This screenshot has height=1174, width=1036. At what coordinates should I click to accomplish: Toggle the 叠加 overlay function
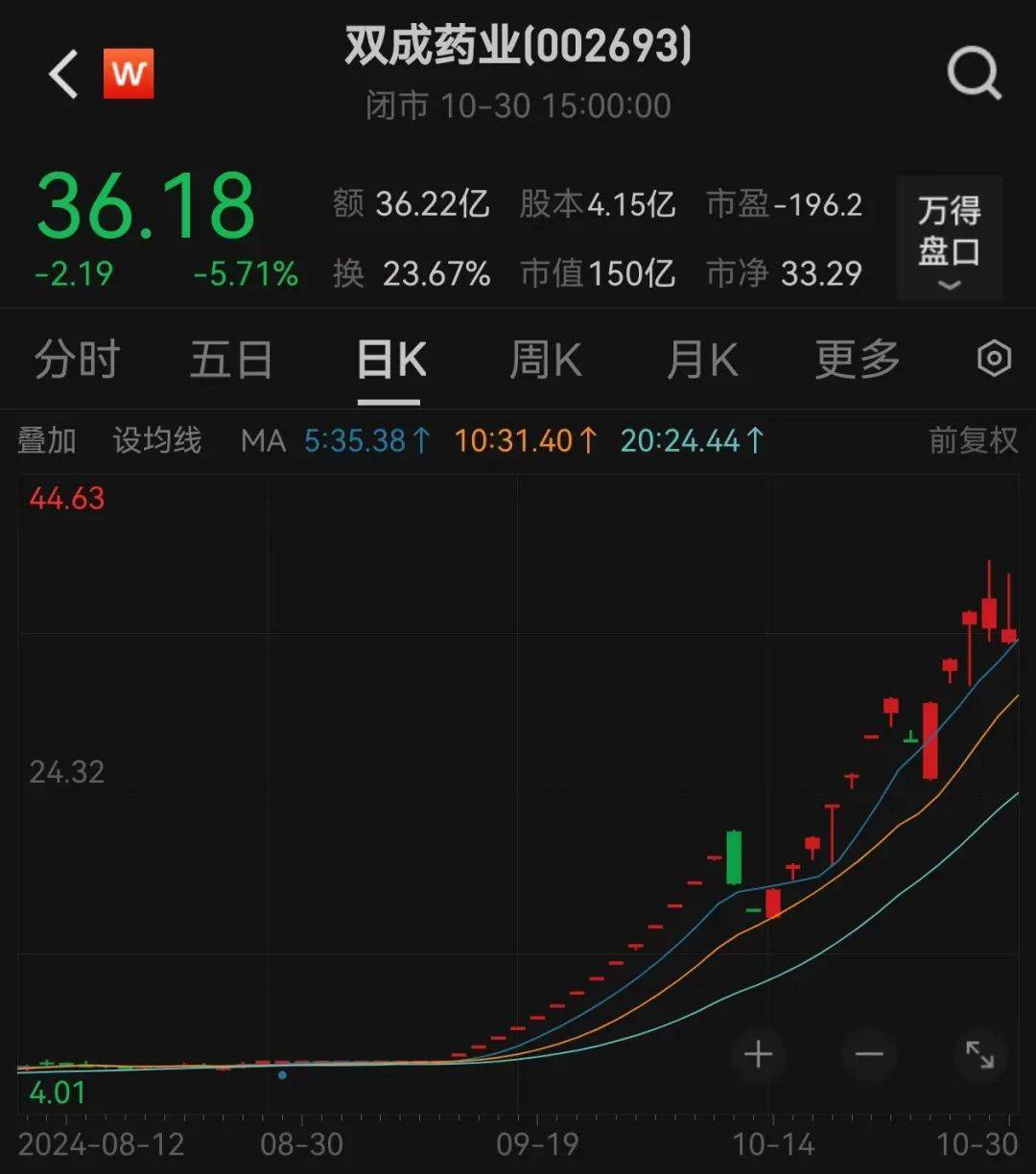tap(46, 440)
